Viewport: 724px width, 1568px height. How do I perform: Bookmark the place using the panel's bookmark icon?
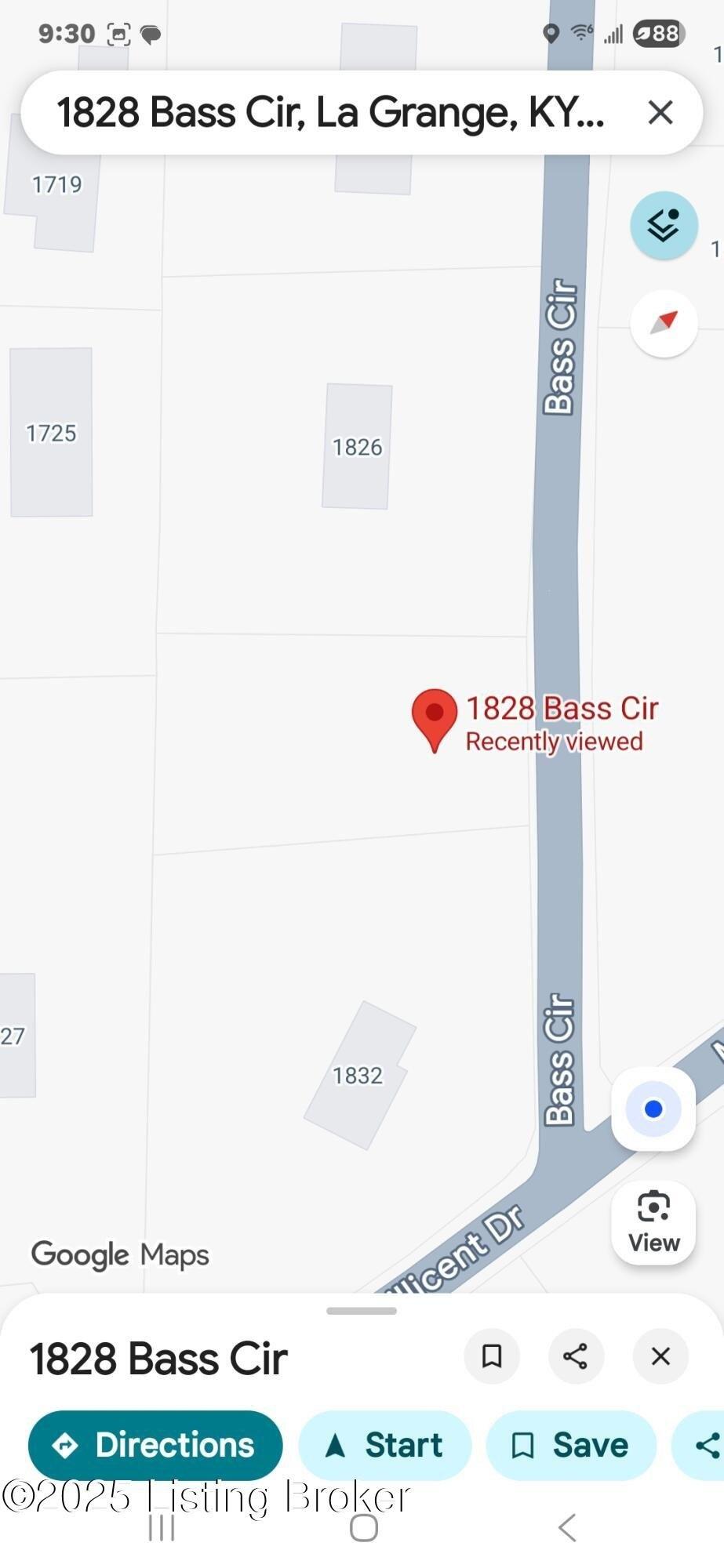pyautogui.click(x=492, y=1356)
